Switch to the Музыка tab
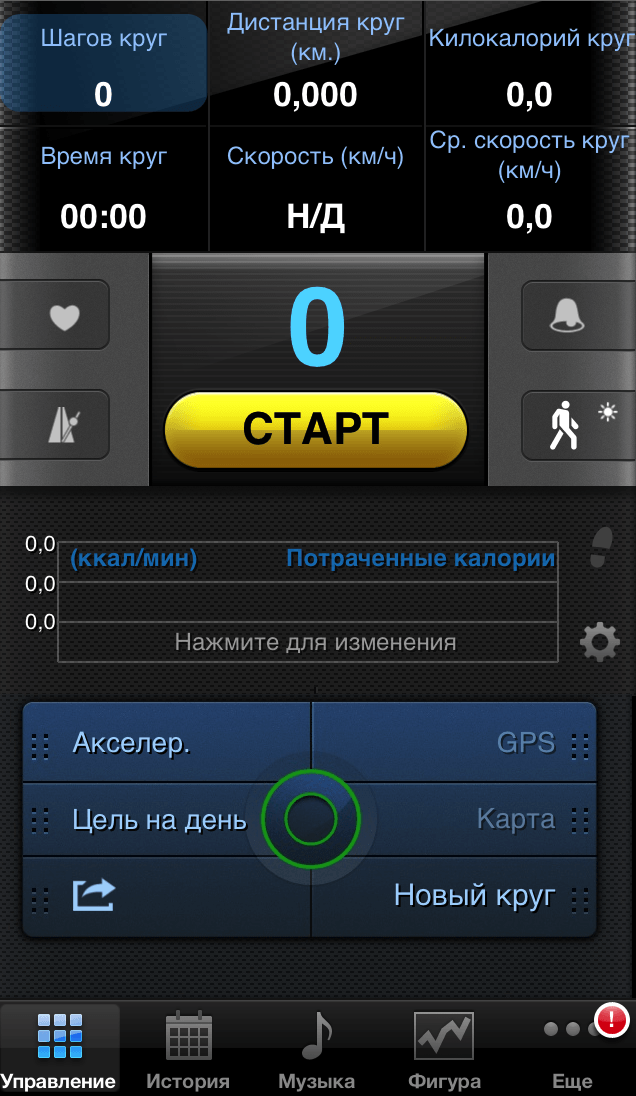 tap(316, 1050)
